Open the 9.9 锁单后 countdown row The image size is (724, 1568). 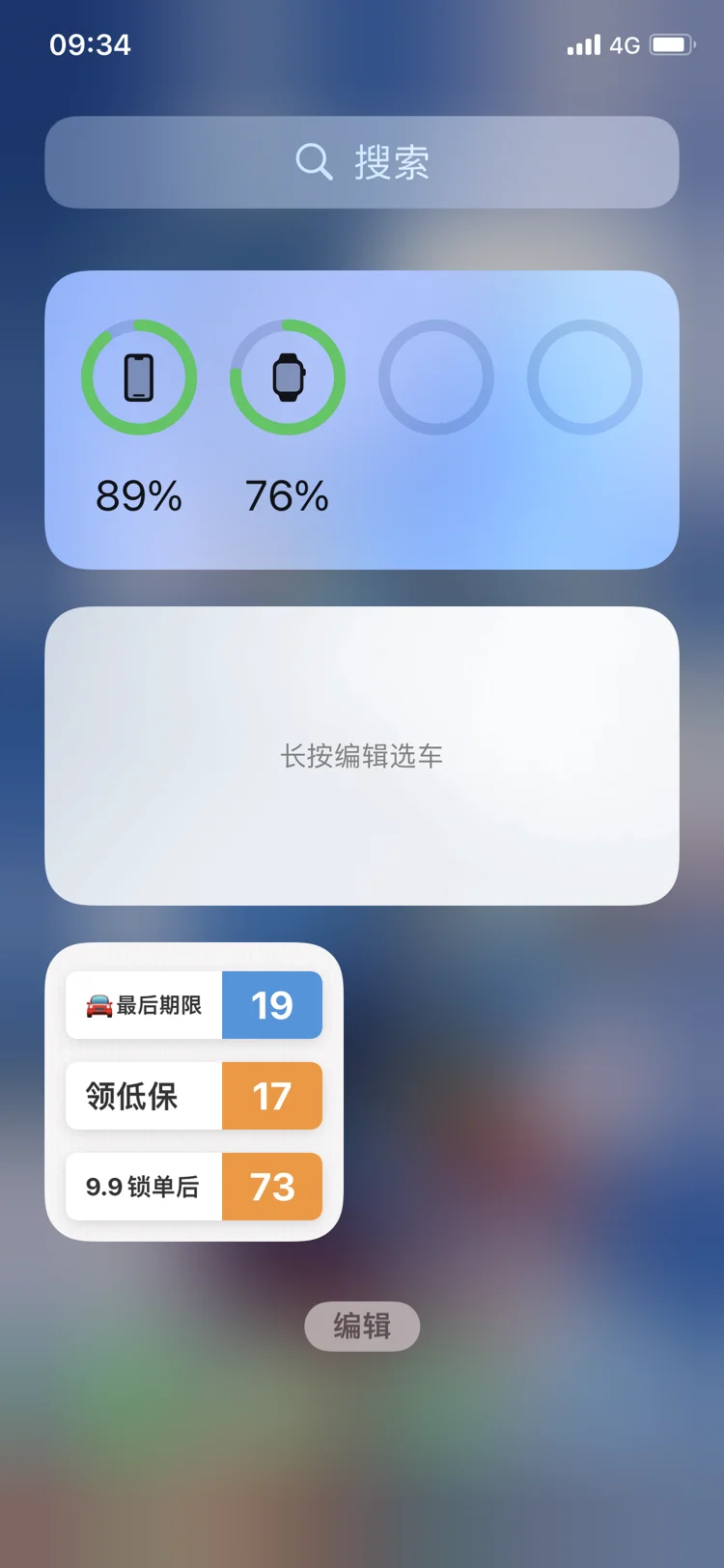point(194,1187)
